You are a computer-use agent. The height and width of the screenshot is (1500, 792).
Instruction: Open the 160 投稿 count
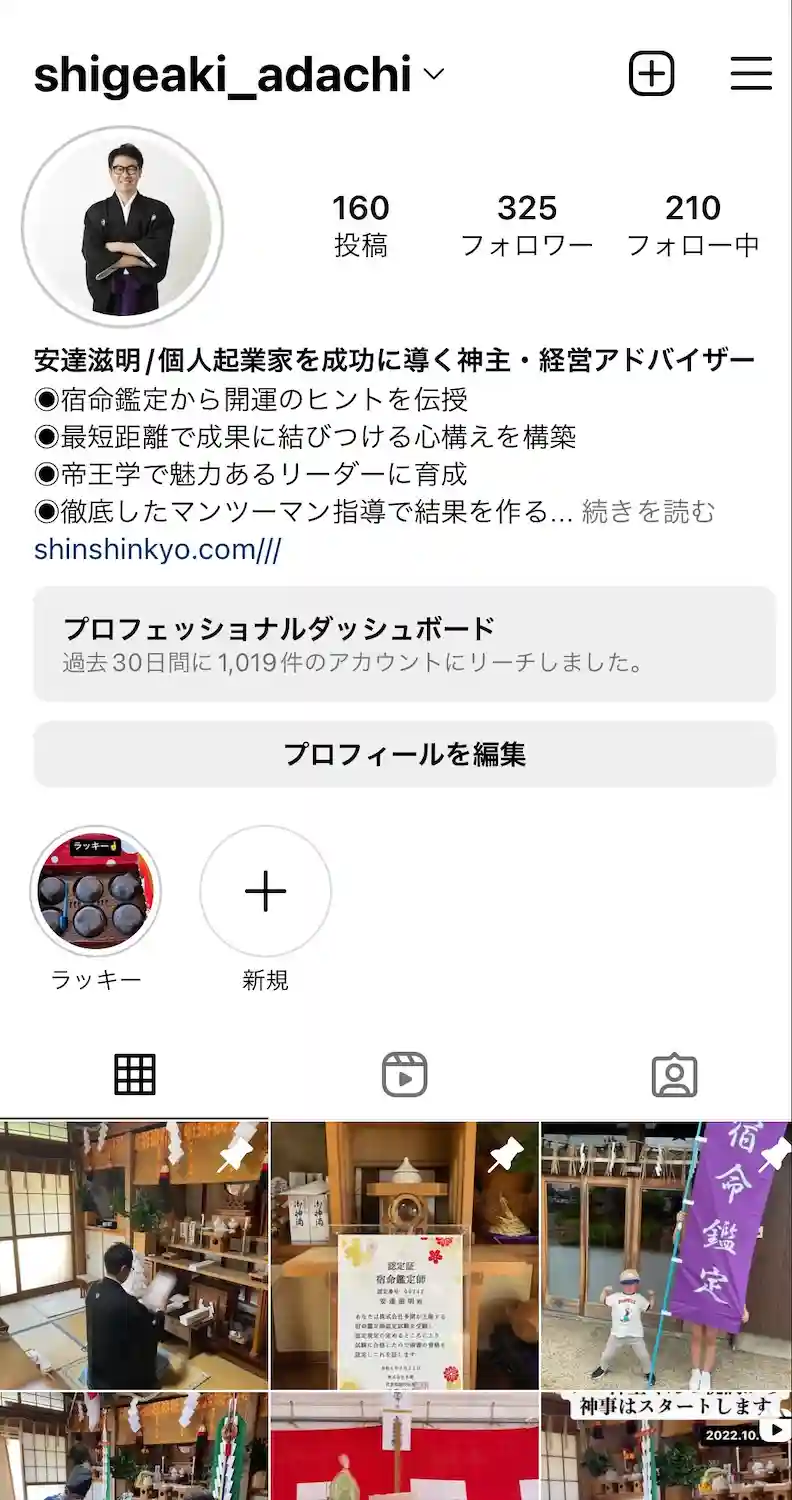click(x=360, y=225)
